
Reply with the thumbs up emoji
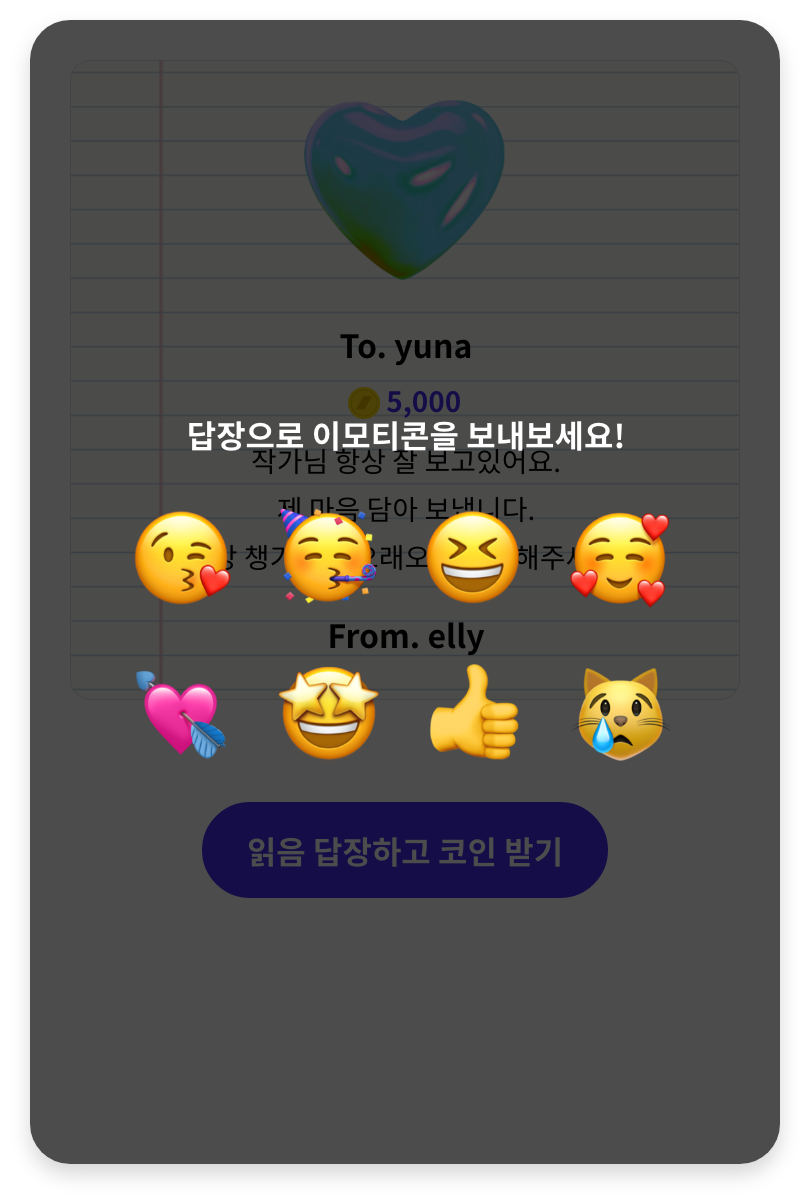pos(474,714)
